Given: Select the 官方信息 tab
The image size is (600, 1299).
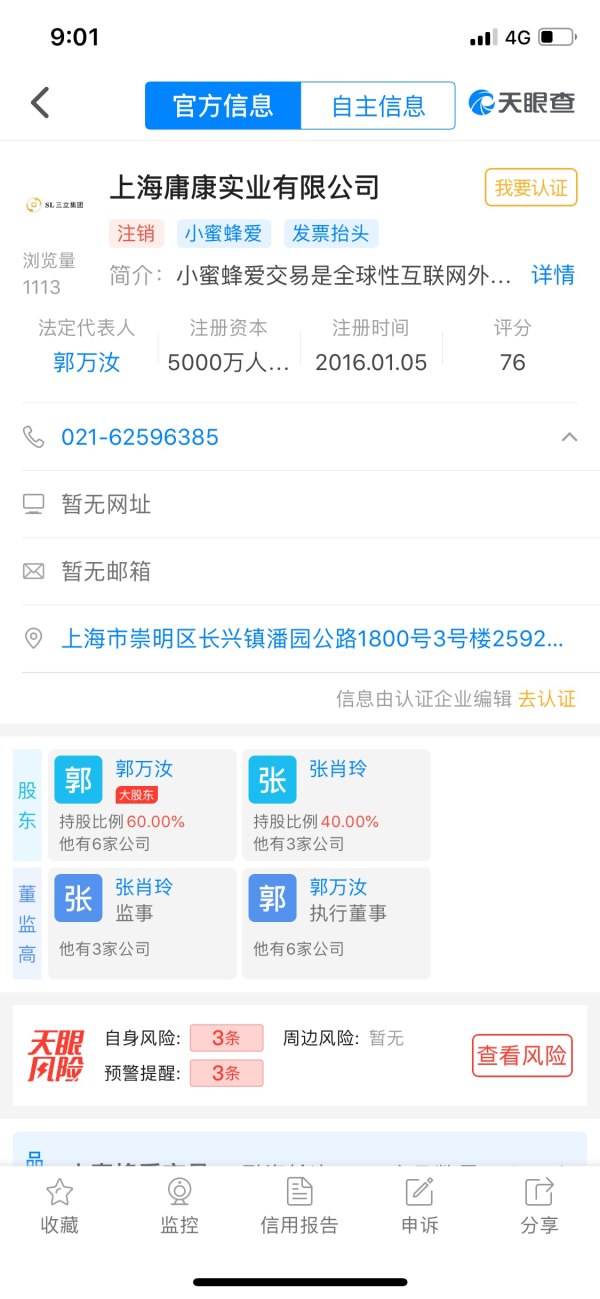Looking at the screenshot, I should click(222, 106).
